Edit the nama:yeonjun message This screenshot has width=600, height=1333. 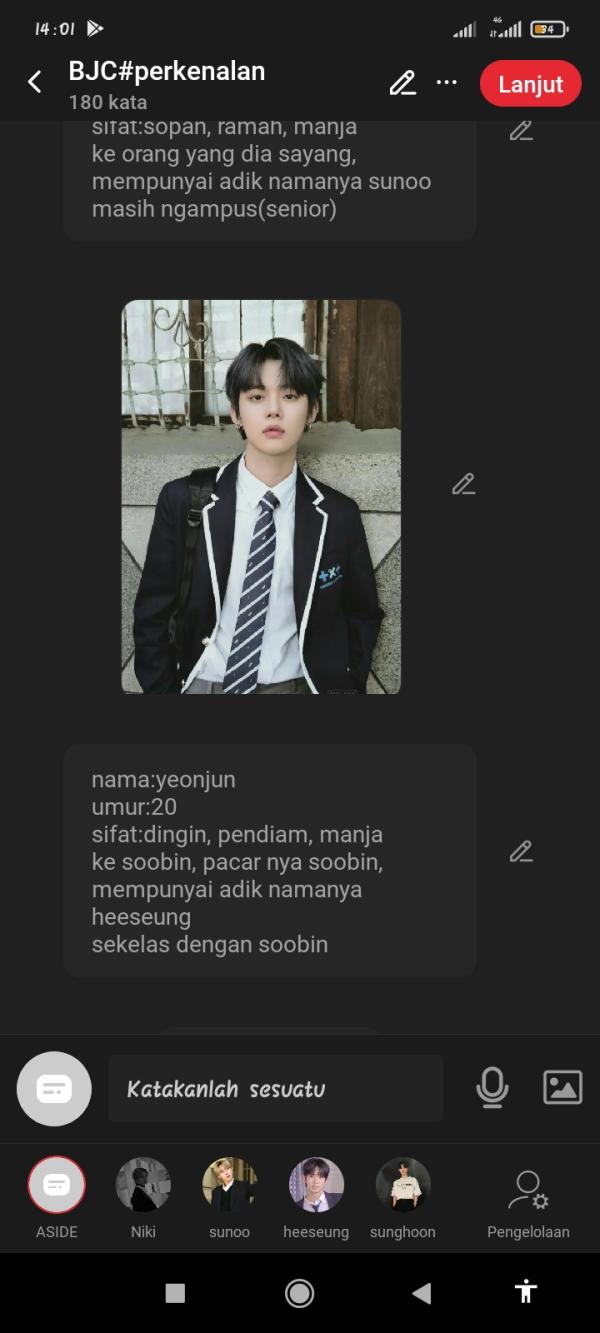520,852
